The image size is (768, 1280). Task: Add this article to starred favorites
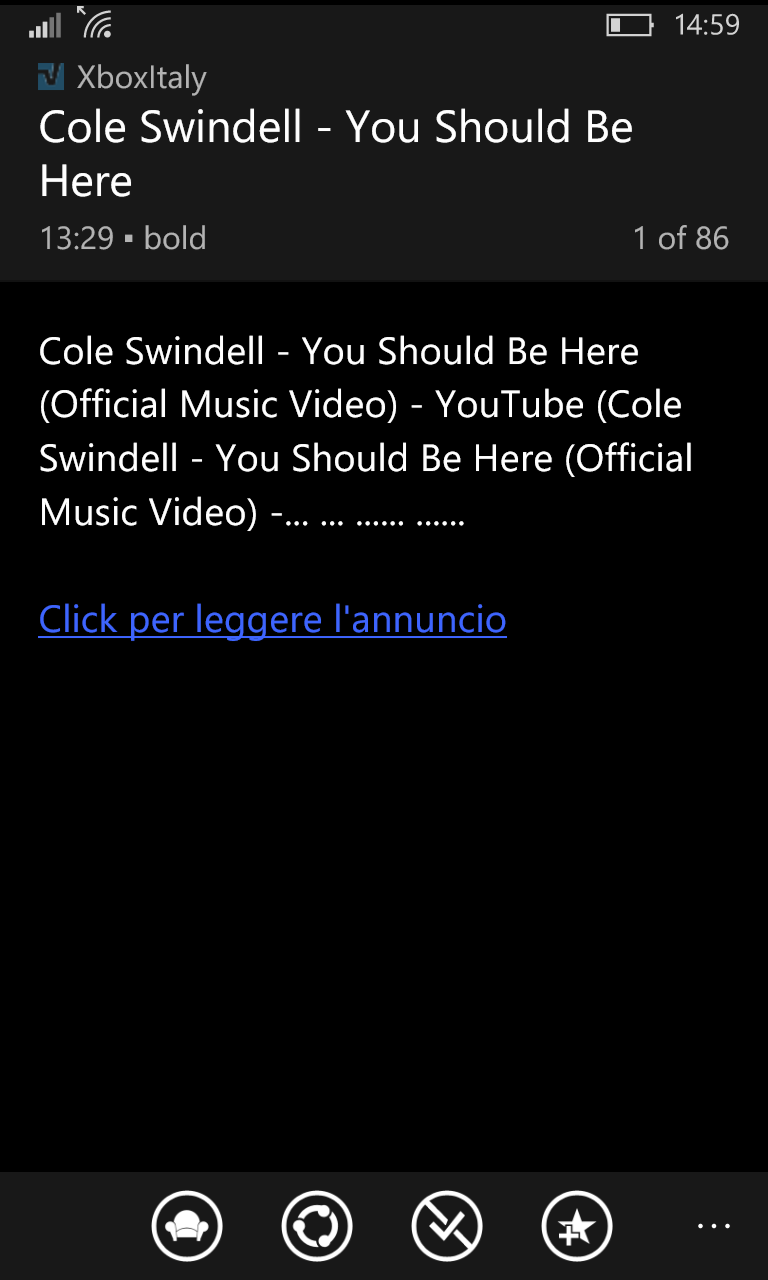pos(577,1226)
